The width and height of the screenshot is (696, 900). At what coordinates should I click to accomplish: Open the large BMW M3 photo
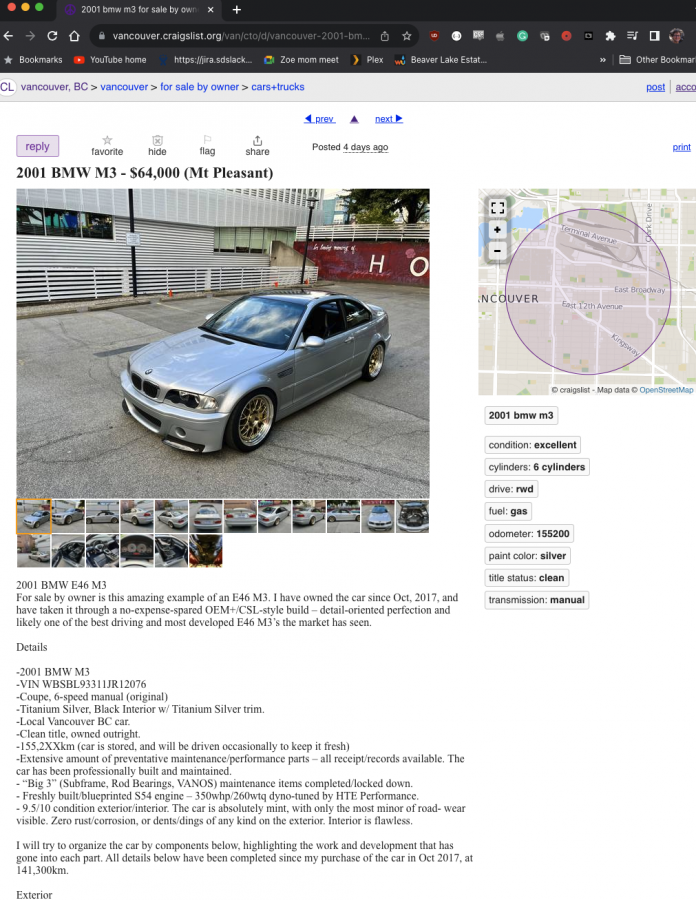click(223, 343)
